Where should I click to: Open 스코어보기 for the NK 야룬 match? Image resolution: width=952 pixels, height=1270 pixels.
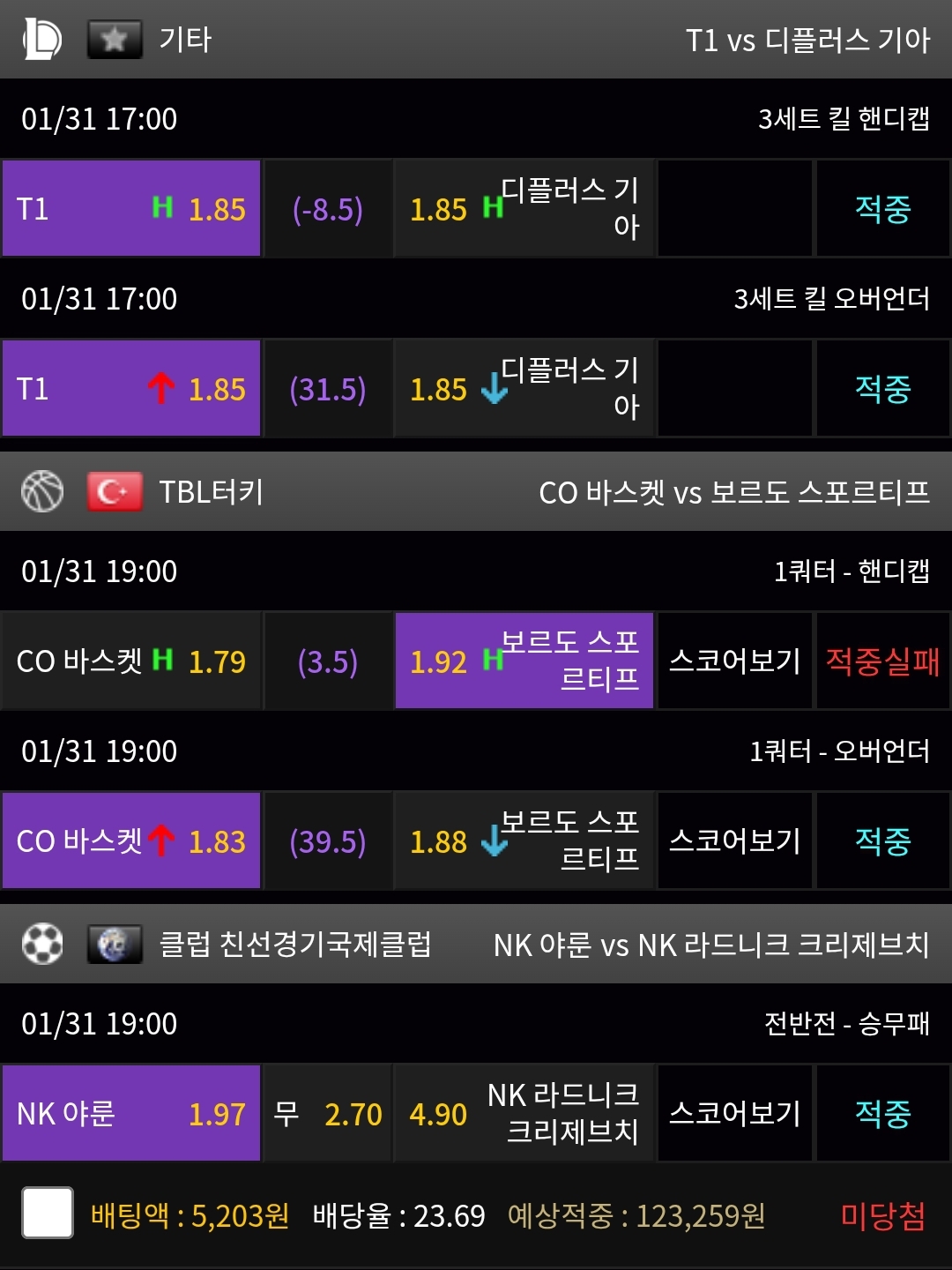(x=734, y=1113)
